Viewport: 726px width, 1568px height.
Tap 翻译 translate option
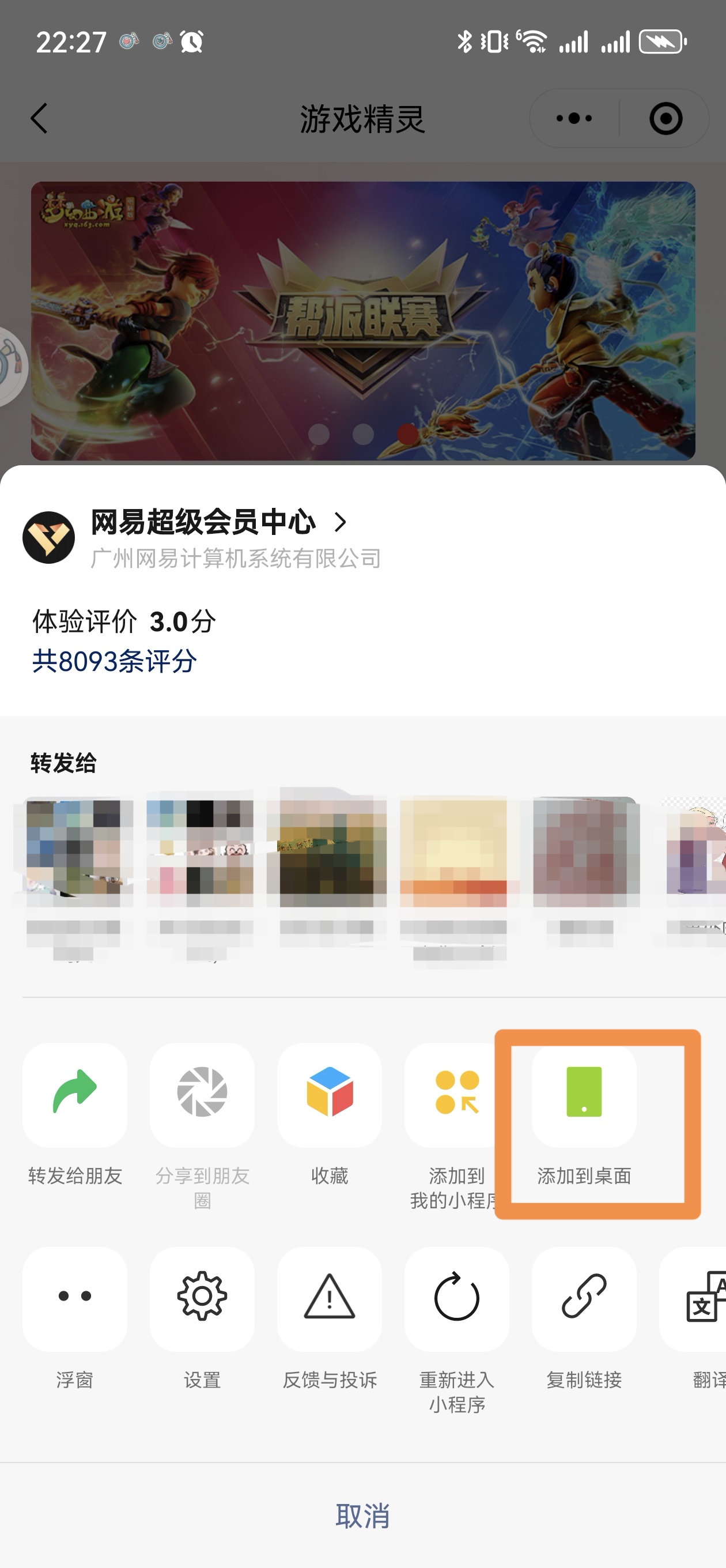coord(700,1299)
